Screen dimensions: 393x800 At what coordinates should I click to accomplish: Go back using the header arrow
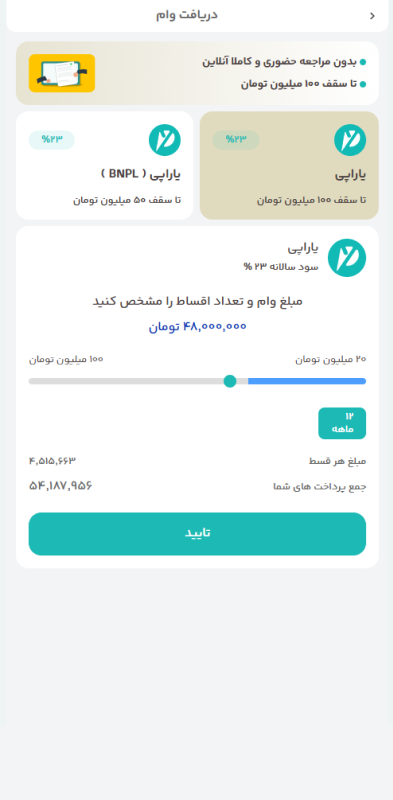click(373, 16)
